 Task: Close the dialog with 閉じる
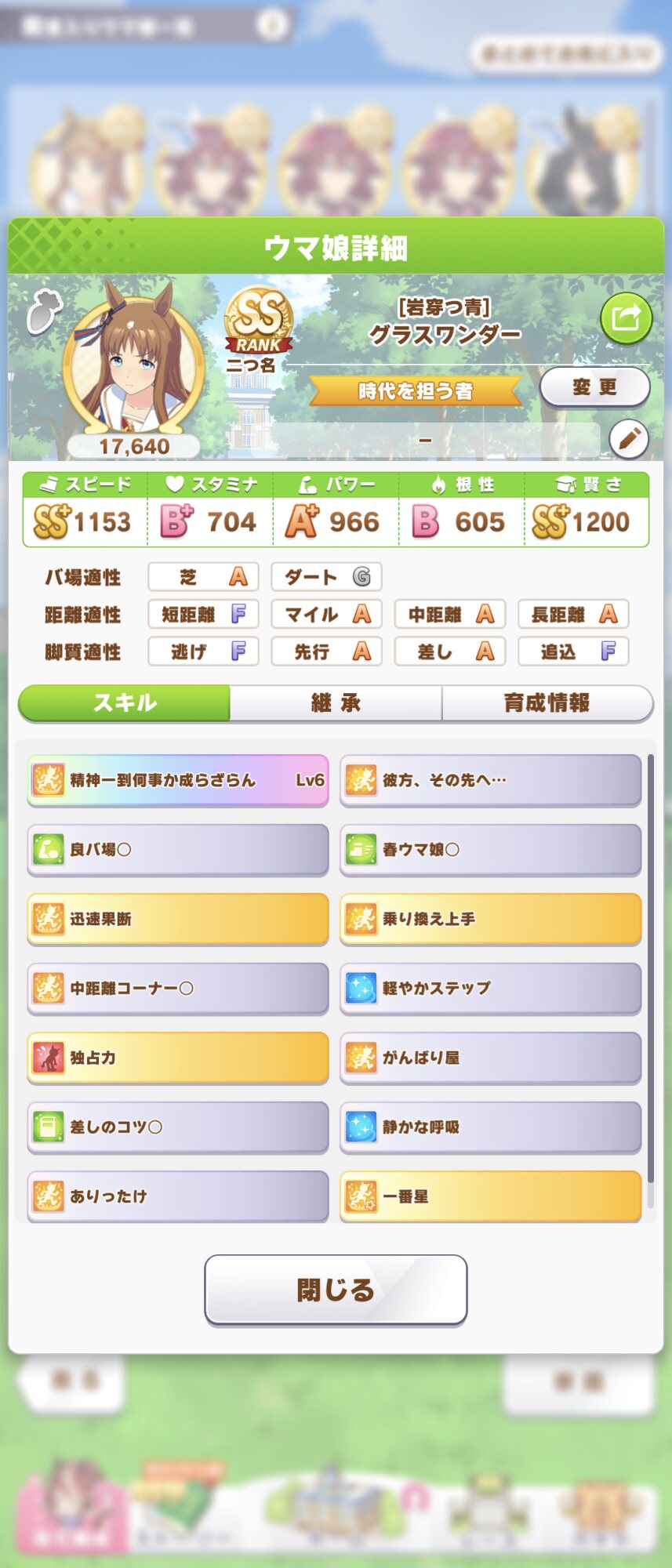click(x=336, y=1290)
